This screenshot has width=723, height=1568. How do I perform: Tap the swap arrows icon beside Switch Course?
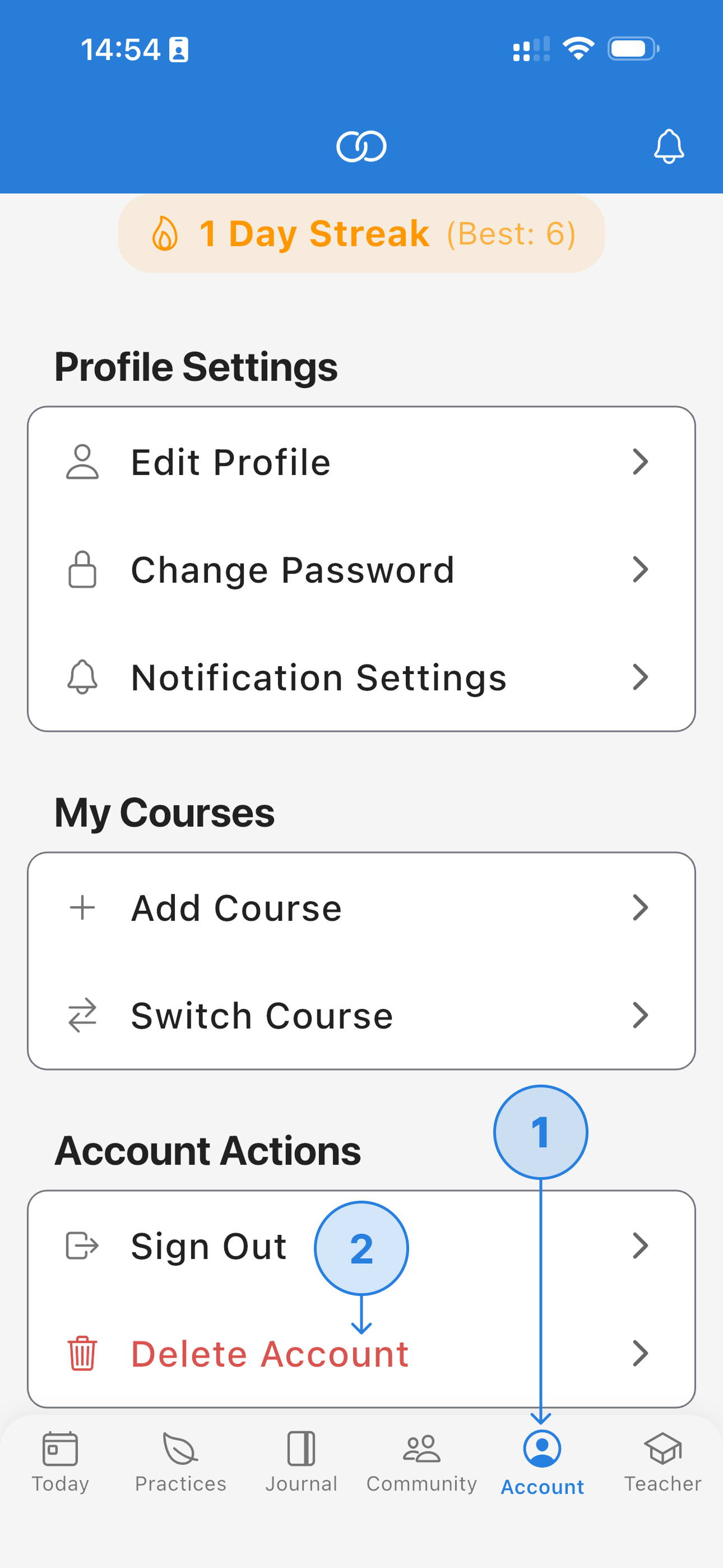tap(83, 1014)
